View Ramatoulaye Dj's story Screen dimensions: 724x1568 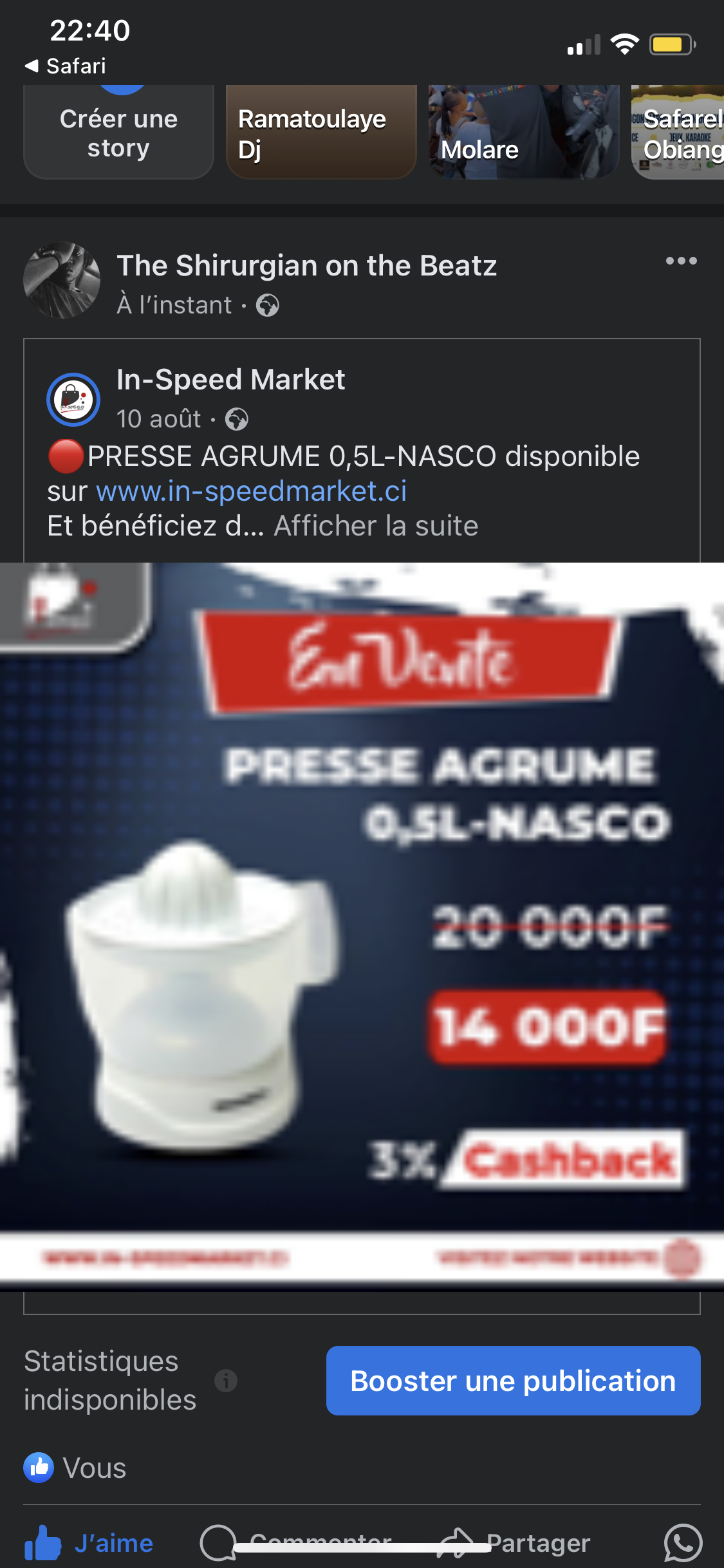pos(320,133)
